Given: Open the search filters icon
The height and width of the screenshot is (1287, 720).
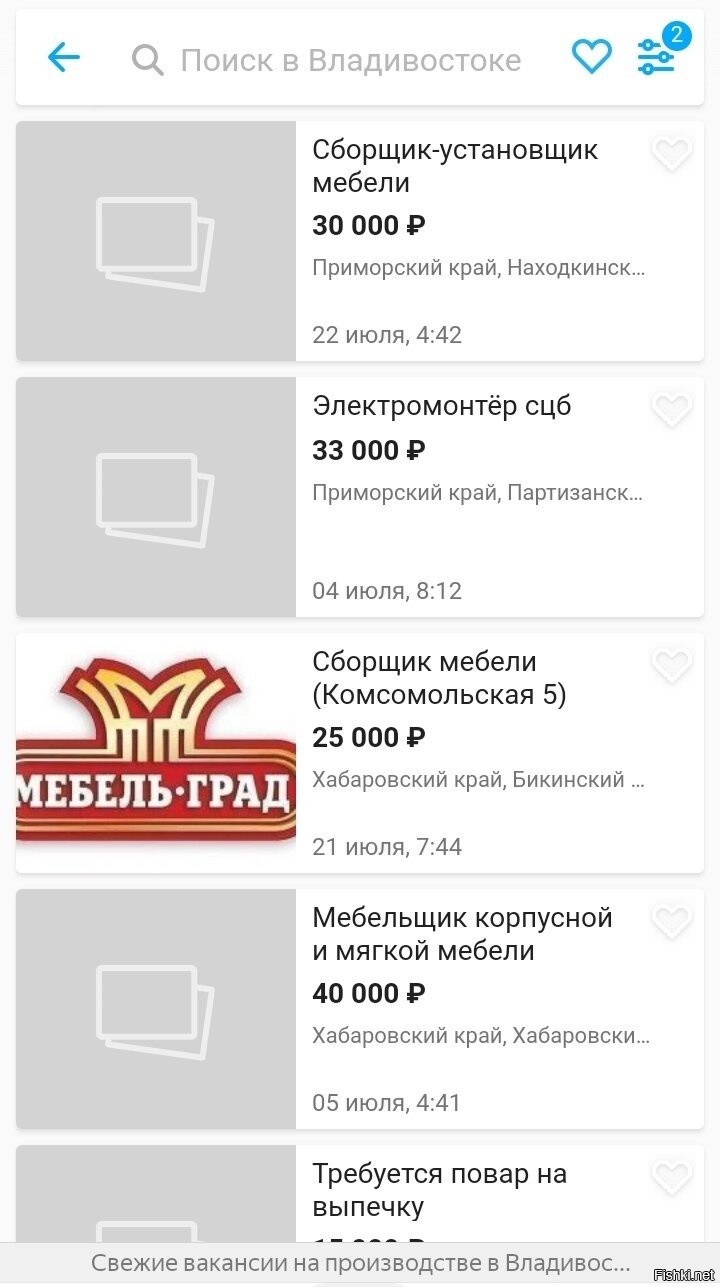Looking at the screenshot, I should (657, 57).
